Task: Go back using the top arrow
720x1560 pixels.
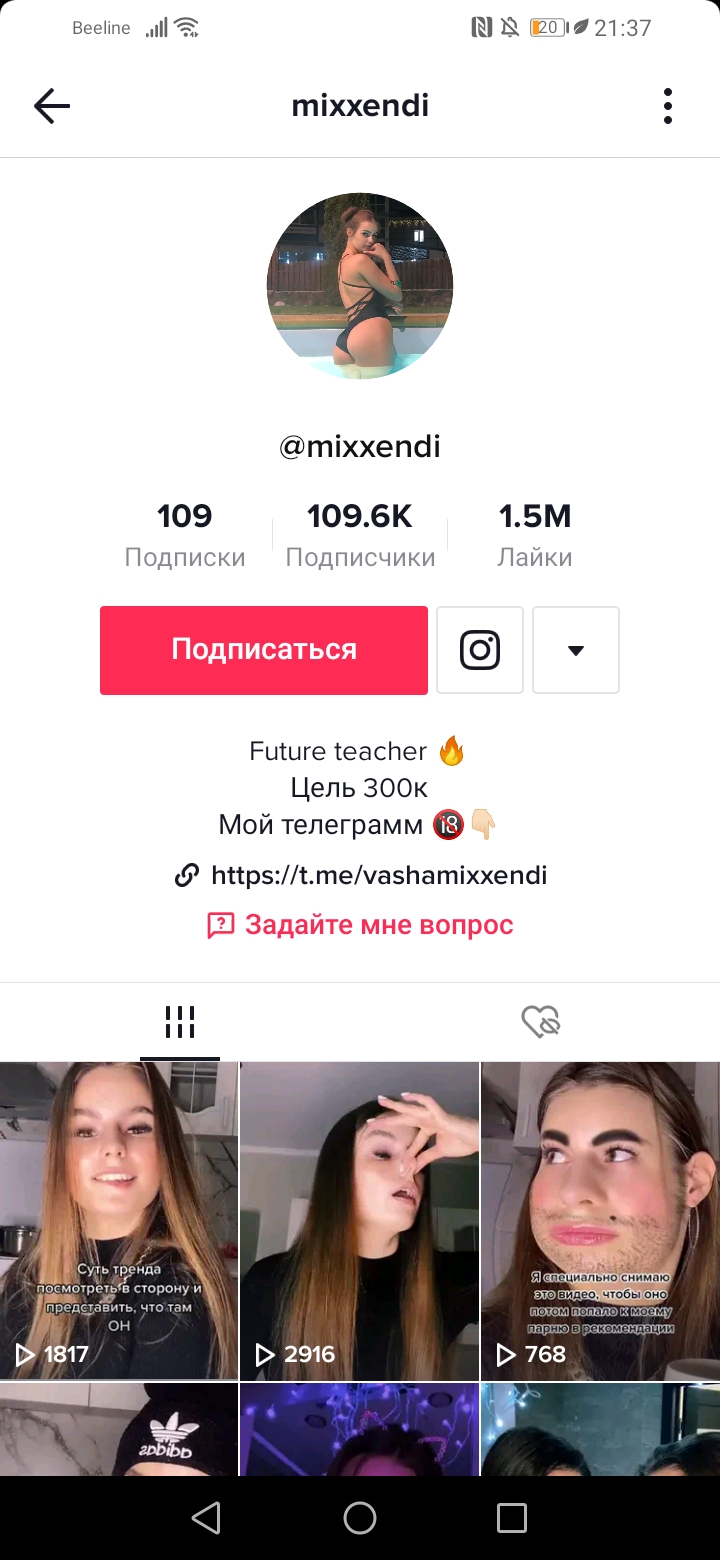Action: [52, 106]
